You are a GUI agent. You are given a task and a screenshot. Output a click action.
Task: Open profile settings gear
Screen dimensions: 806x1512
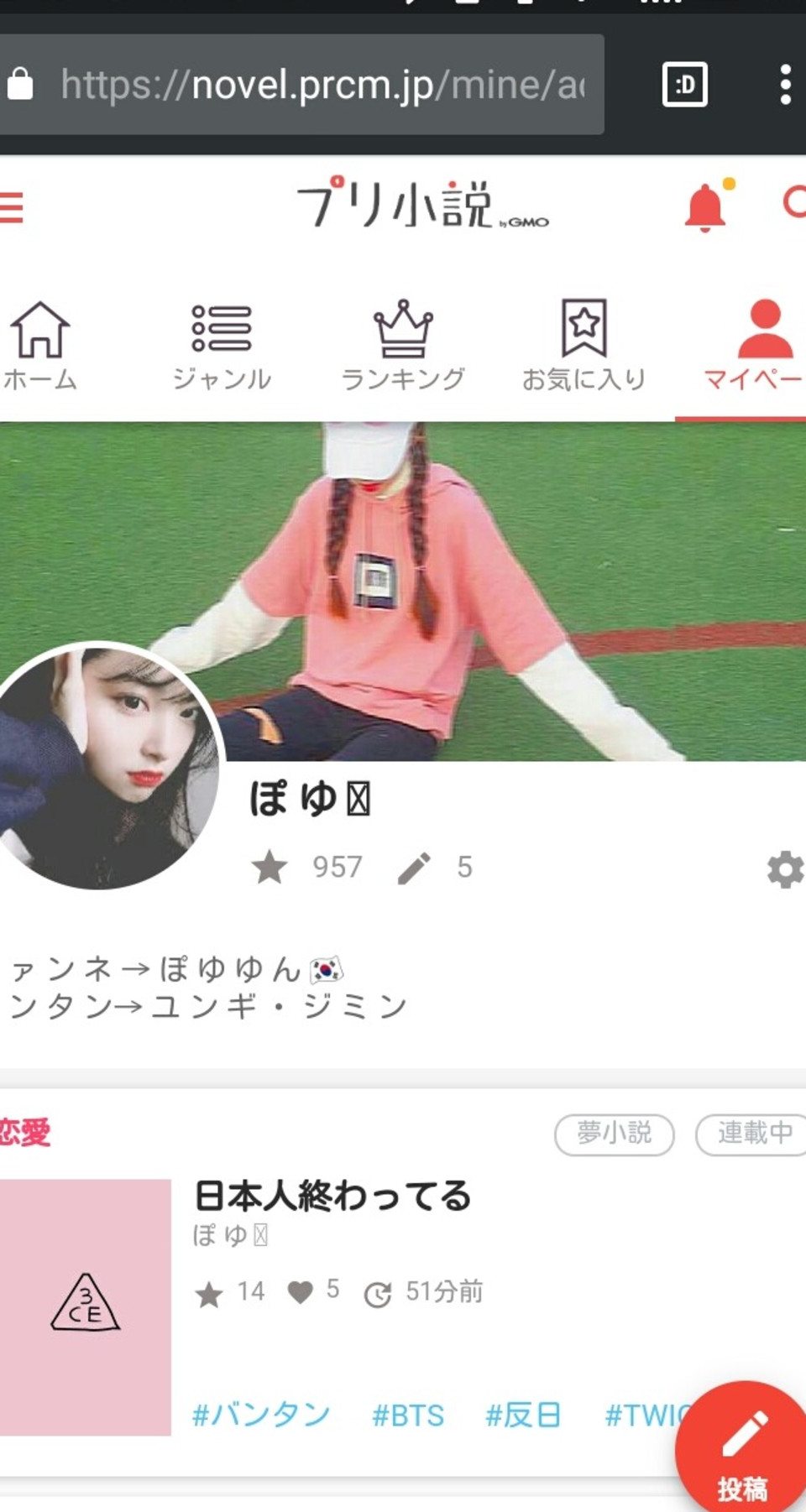tap(785, 868)
